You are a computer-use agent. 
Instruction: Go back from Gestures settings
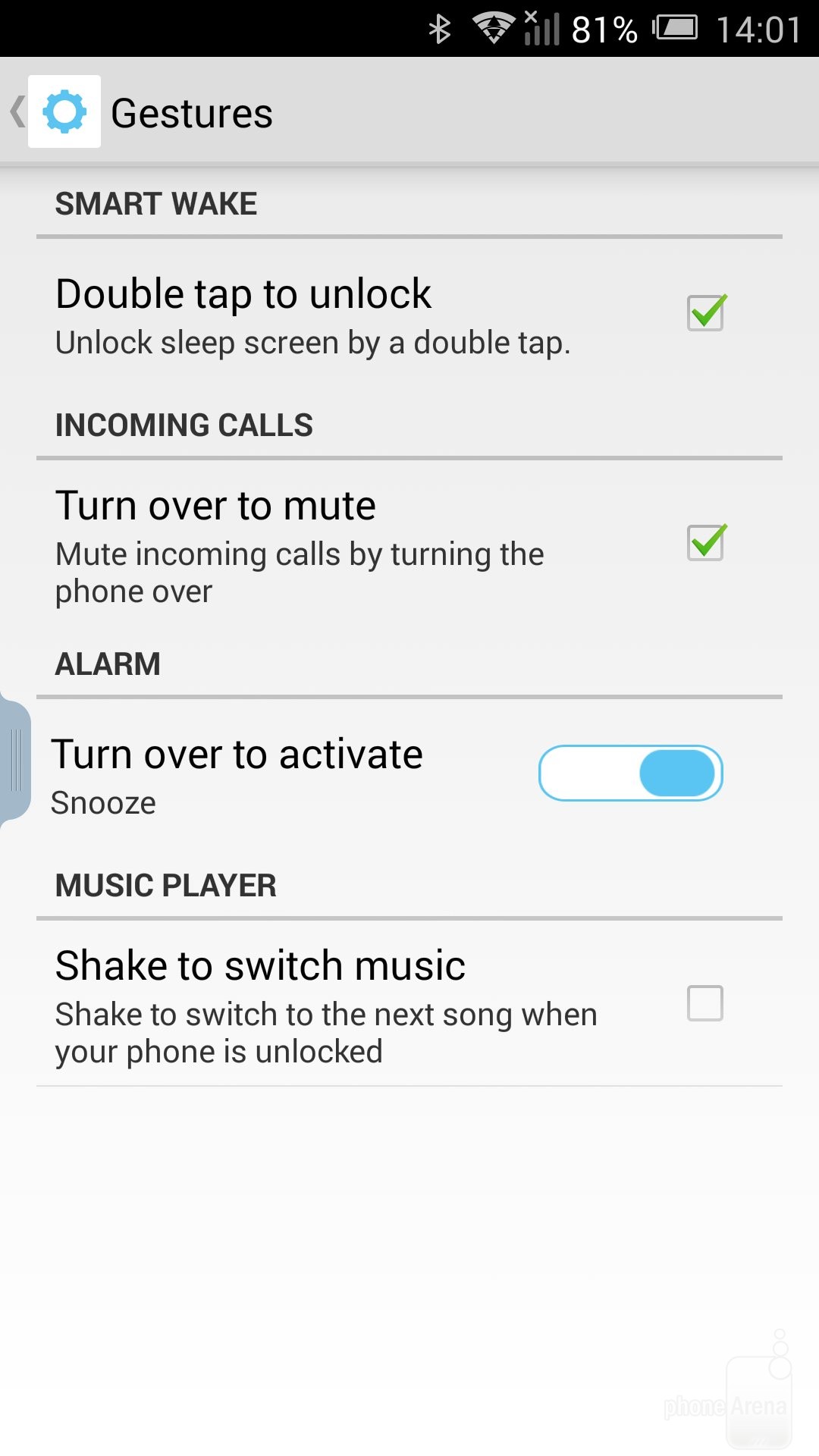pos(53,112)
